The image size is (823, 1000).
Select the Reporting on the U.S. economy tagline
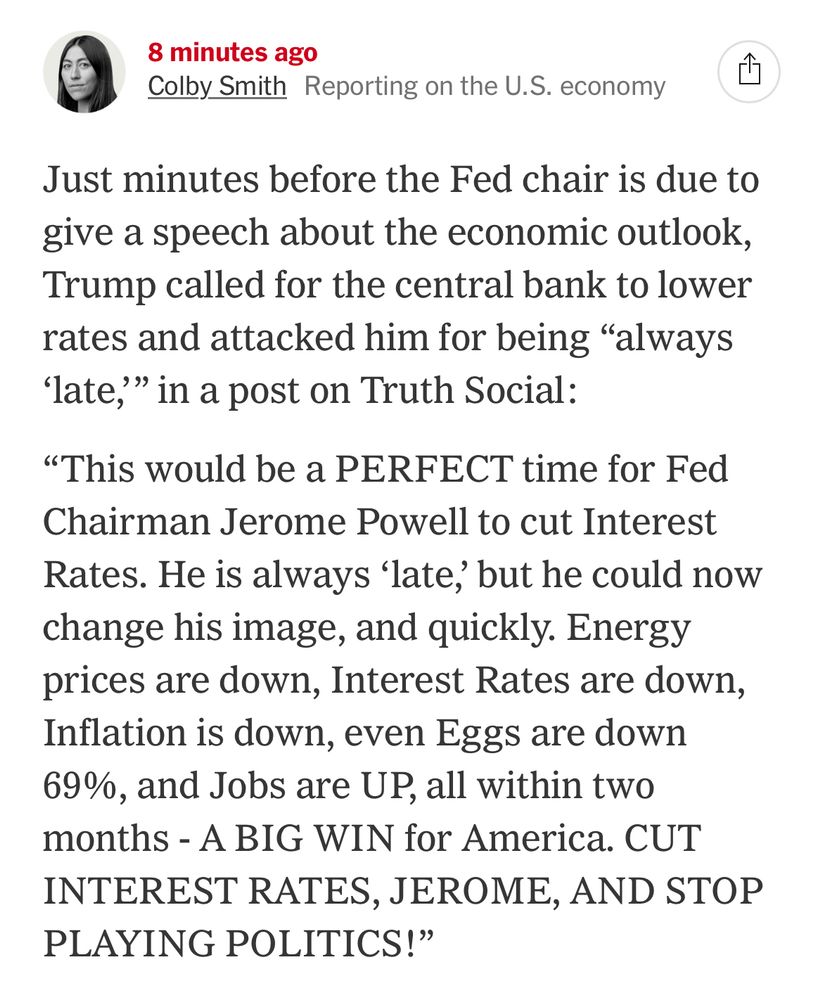[x=487, y=86]
